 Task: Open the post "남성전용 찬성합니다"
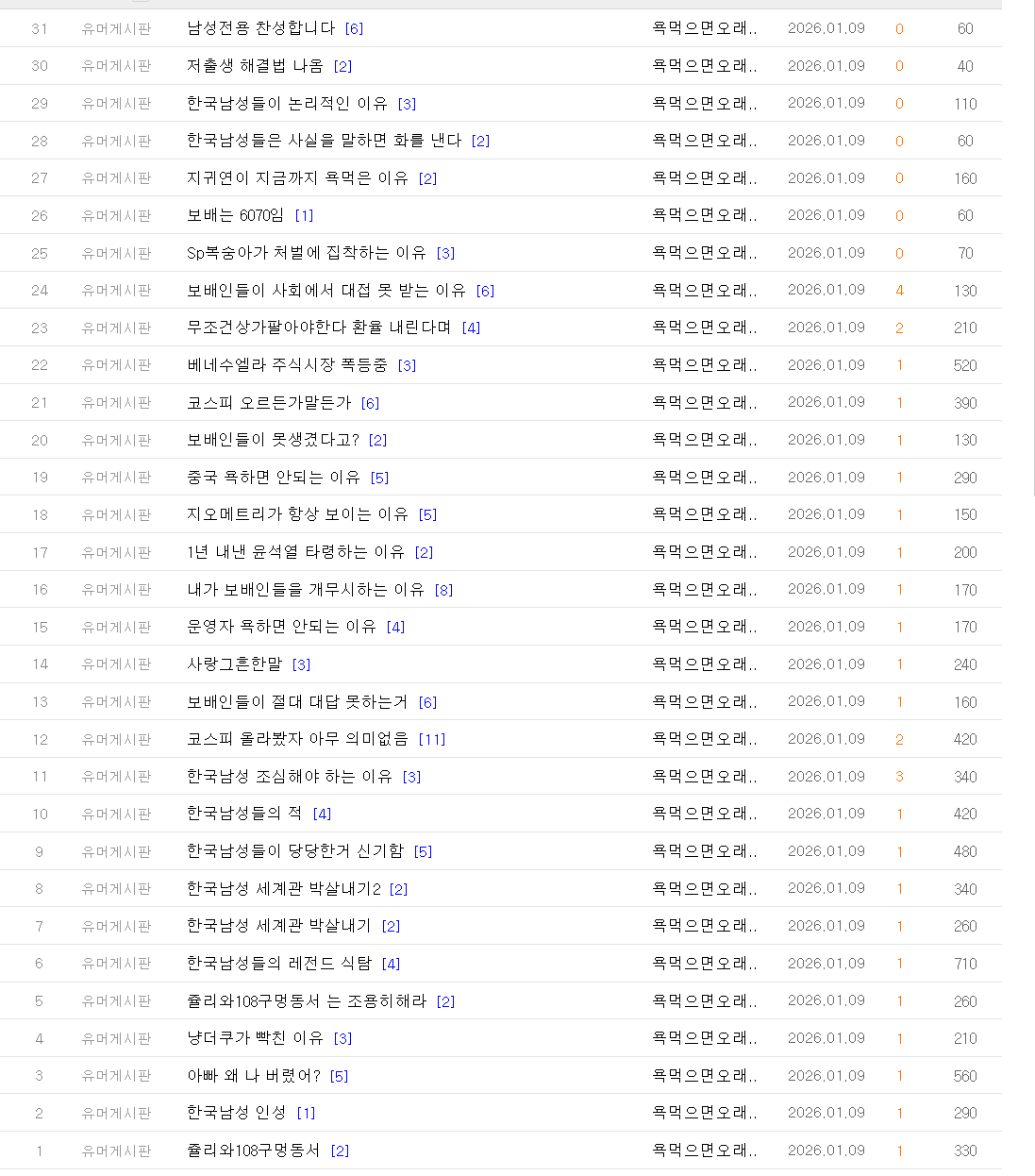(257, 28)
